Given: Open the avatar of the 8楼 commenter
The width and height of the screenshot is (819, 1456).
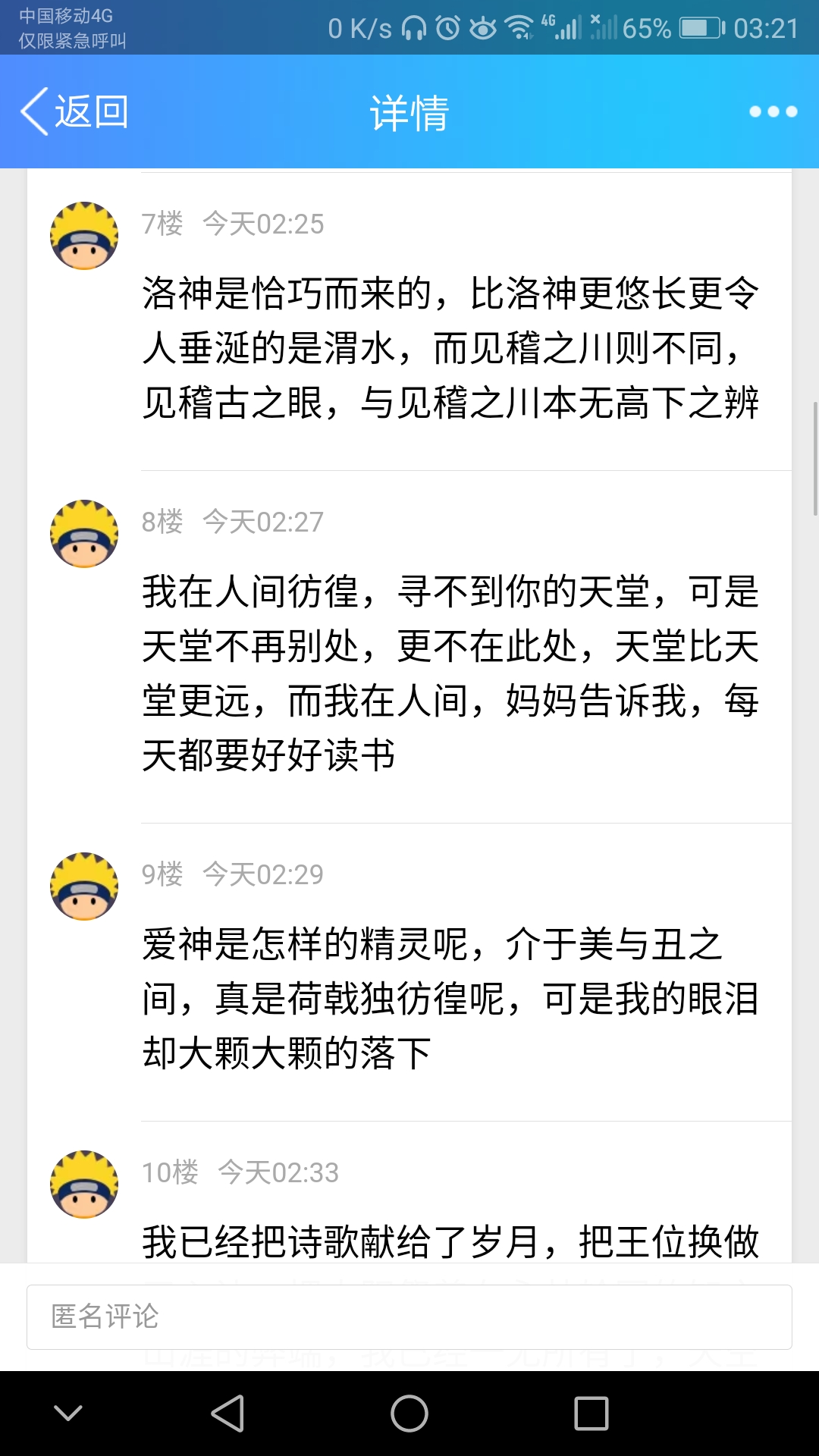Looking at the screenshot, I should pyautogui.click(x=84, y=534).
